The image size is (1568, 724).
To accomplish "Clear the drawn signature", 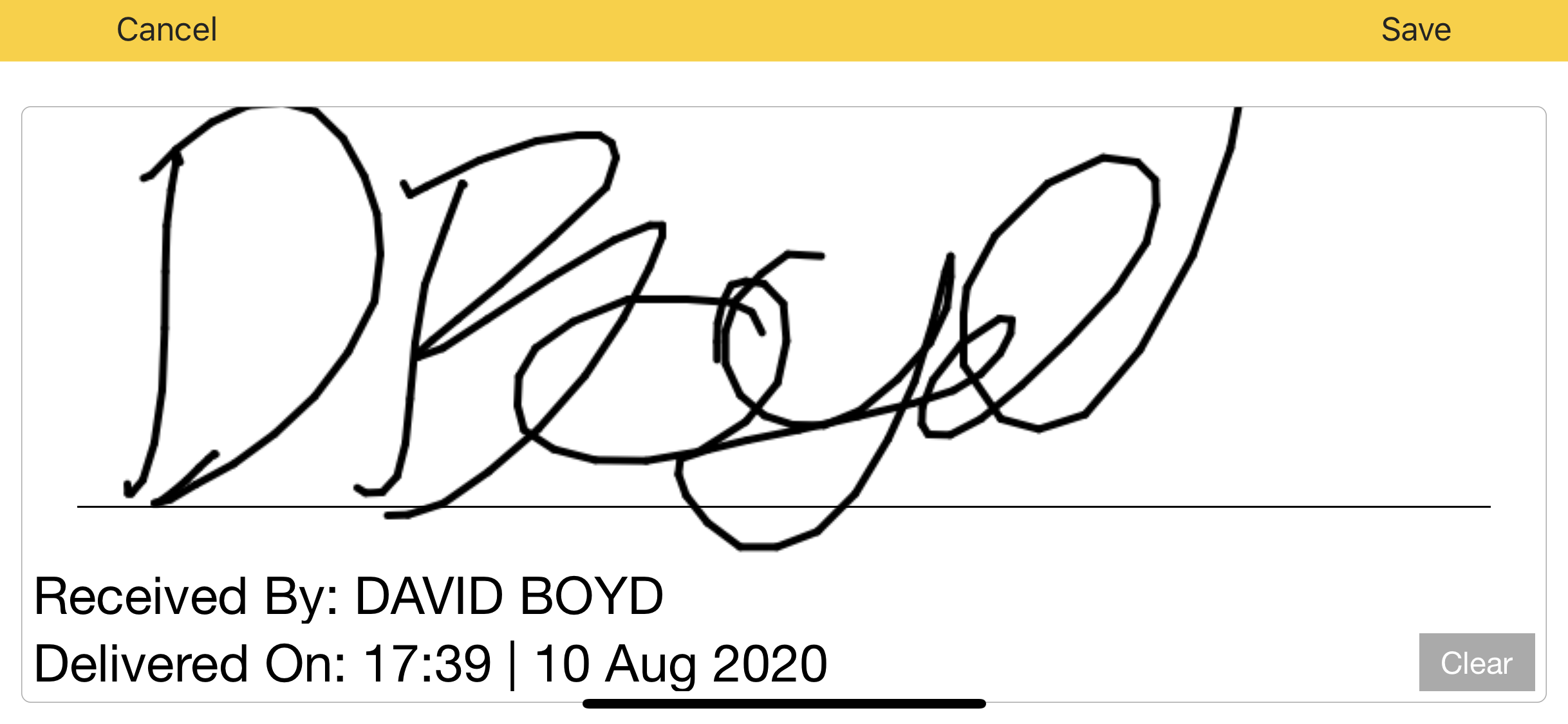I will coord(1476,662).
